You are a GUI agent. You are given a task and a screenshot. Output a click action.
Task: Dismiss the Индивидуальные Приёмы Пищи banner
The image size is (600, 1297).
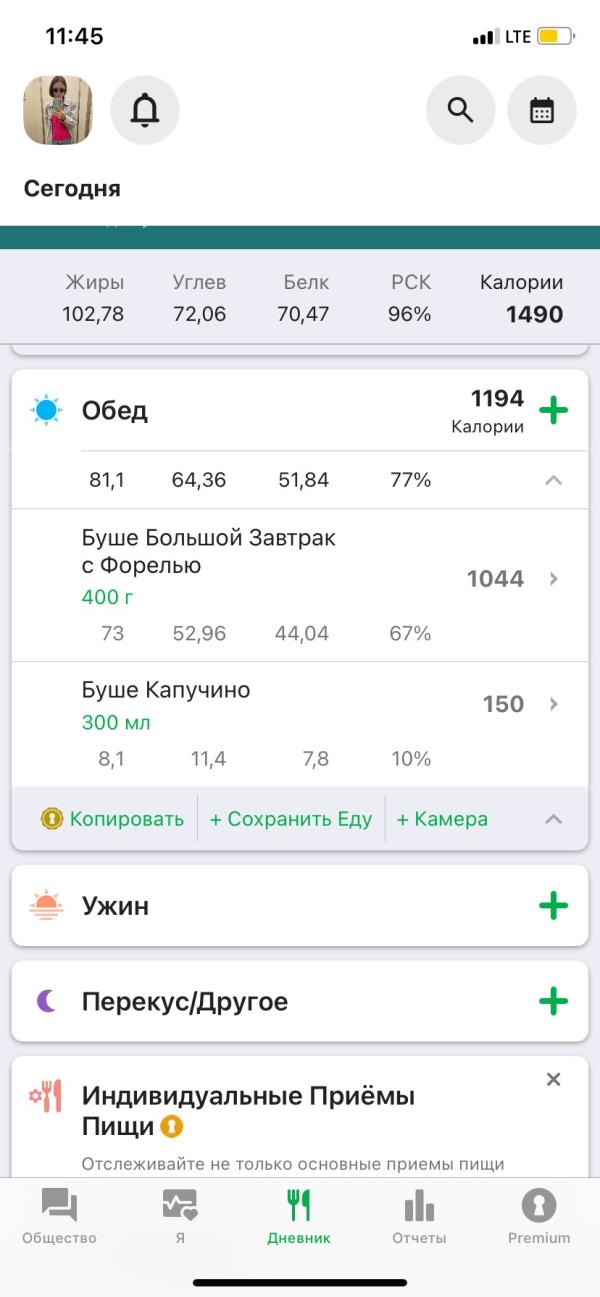[553, 1079]
